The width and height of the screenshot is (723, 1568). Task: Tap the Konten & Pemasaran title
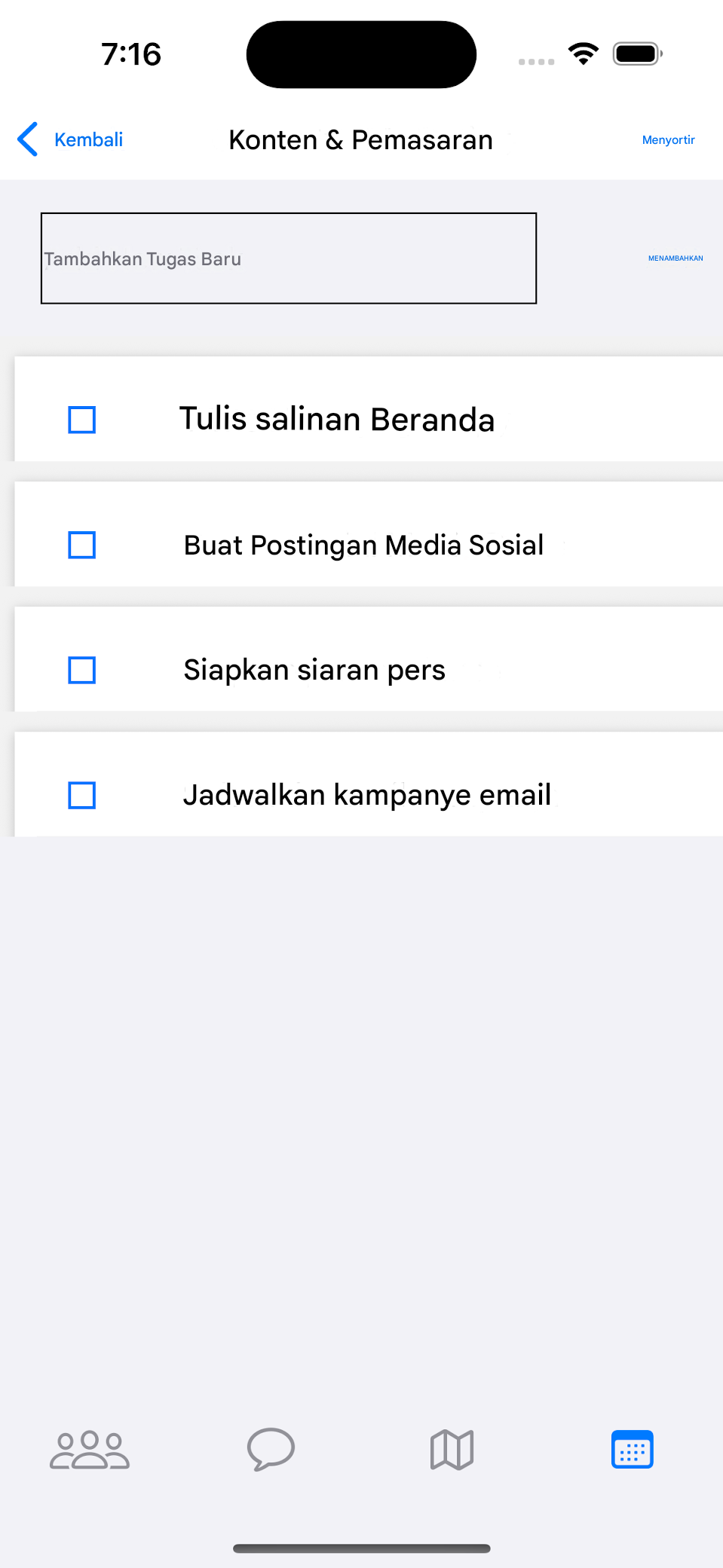(360, 139)
